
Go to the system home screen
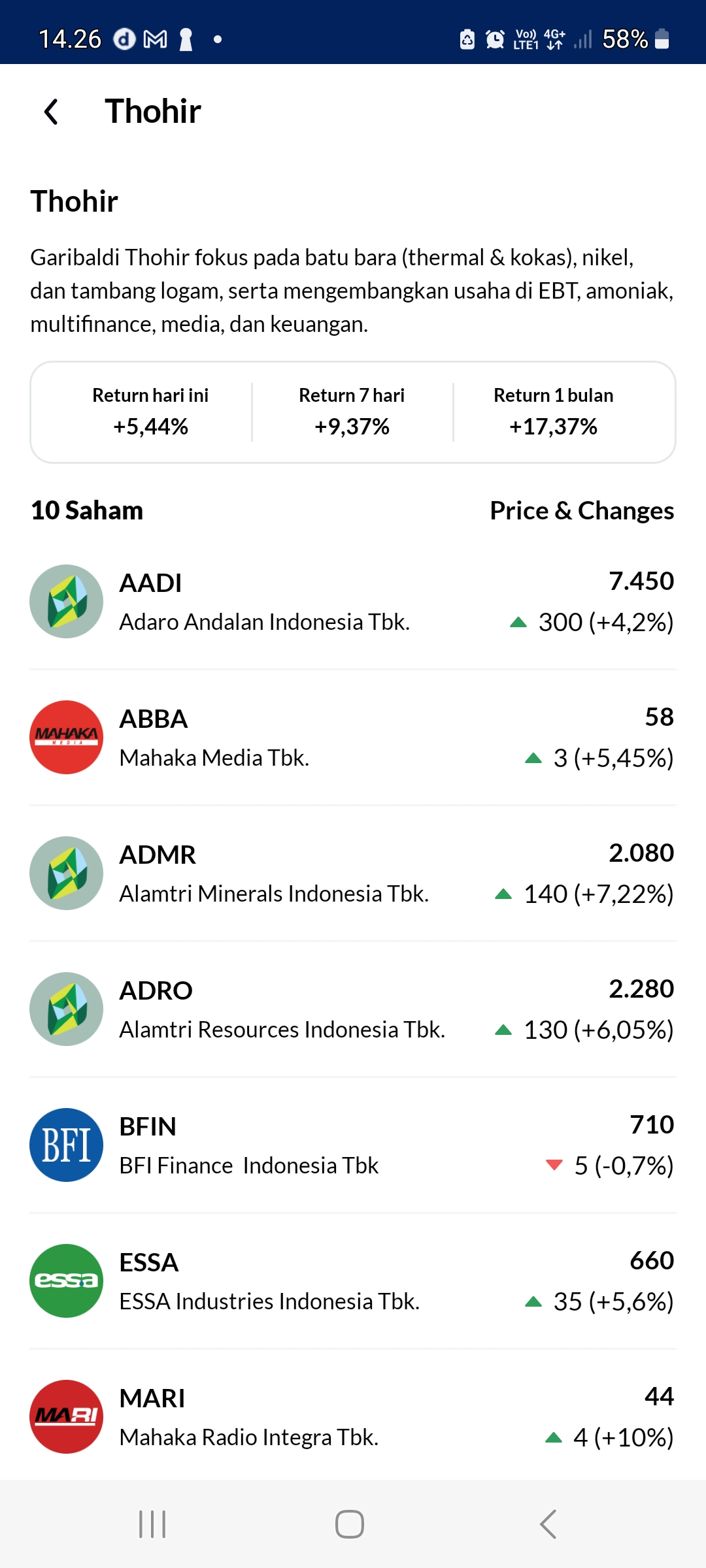tap(350, 1524)
